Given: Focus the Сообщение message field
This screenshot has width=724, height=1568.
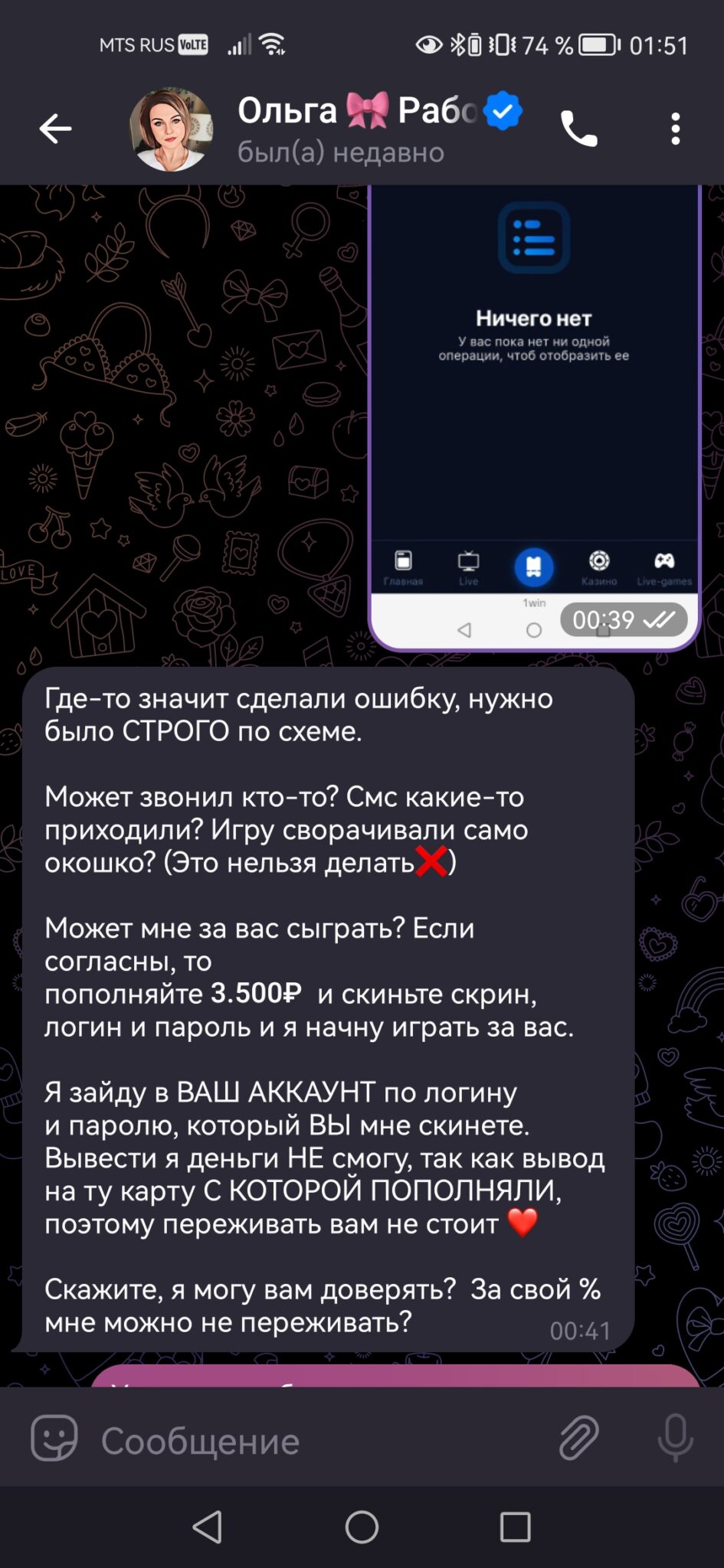Looking at the screenshot, I should 318,1441.
